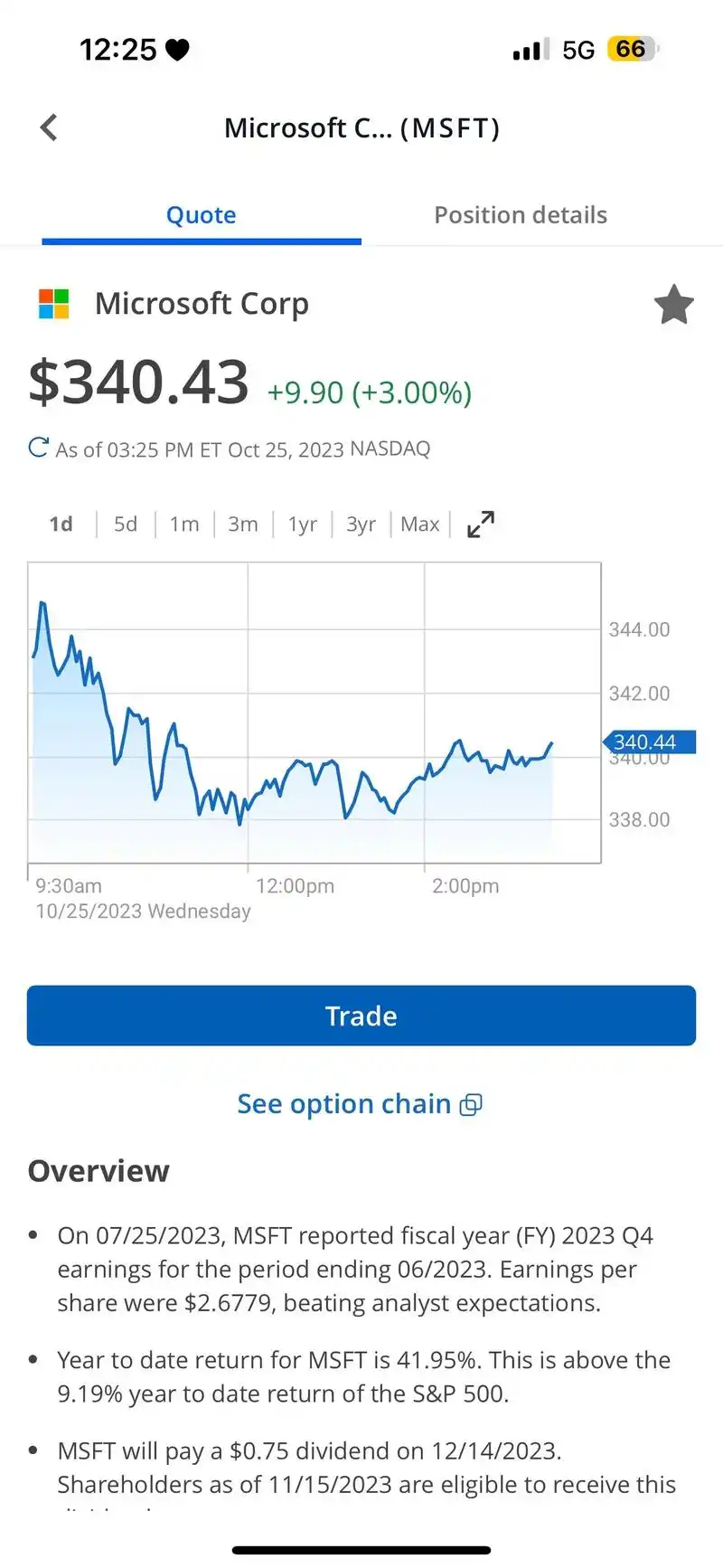
Task: Open the option chain external link icon
Action: coord(471,1104)
